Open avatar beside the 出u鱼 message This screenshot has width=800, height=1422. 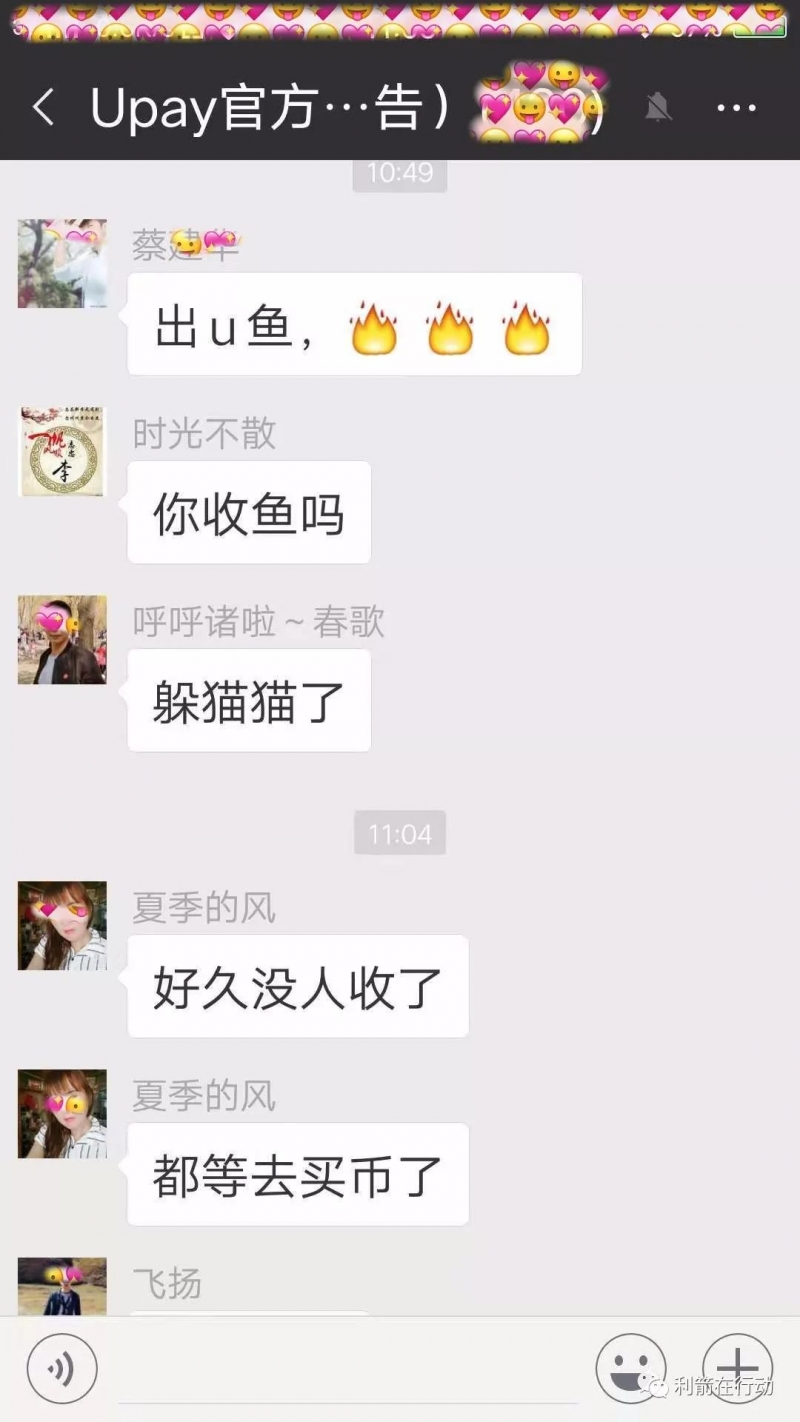point(62,264)
